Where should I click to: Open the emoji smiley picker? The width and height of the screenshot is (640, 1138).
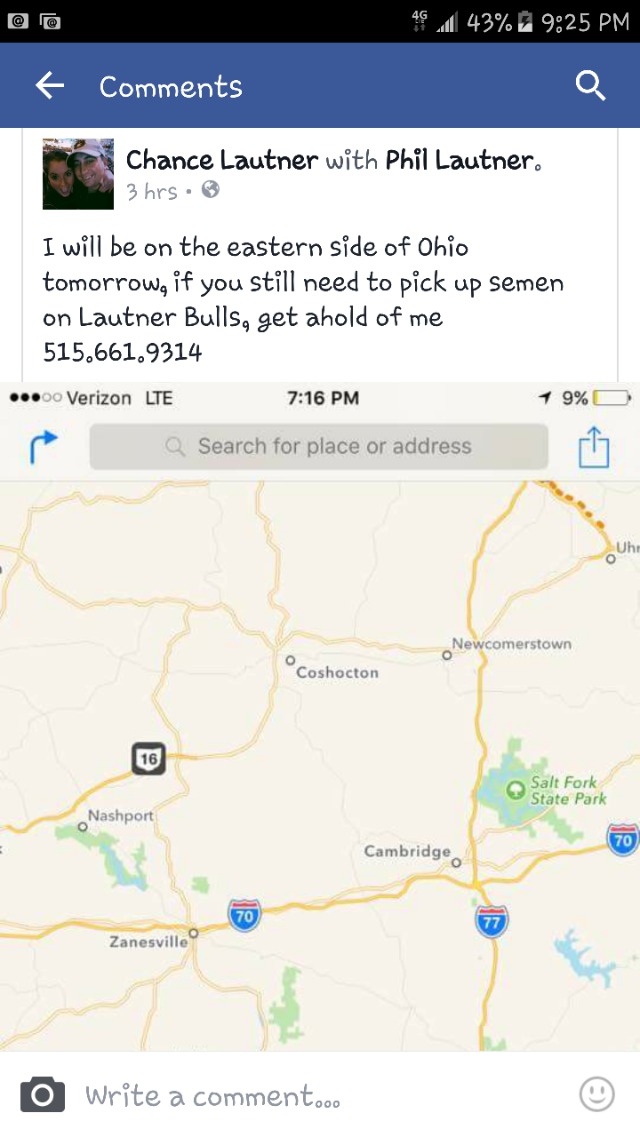[x=597, y=1094]
